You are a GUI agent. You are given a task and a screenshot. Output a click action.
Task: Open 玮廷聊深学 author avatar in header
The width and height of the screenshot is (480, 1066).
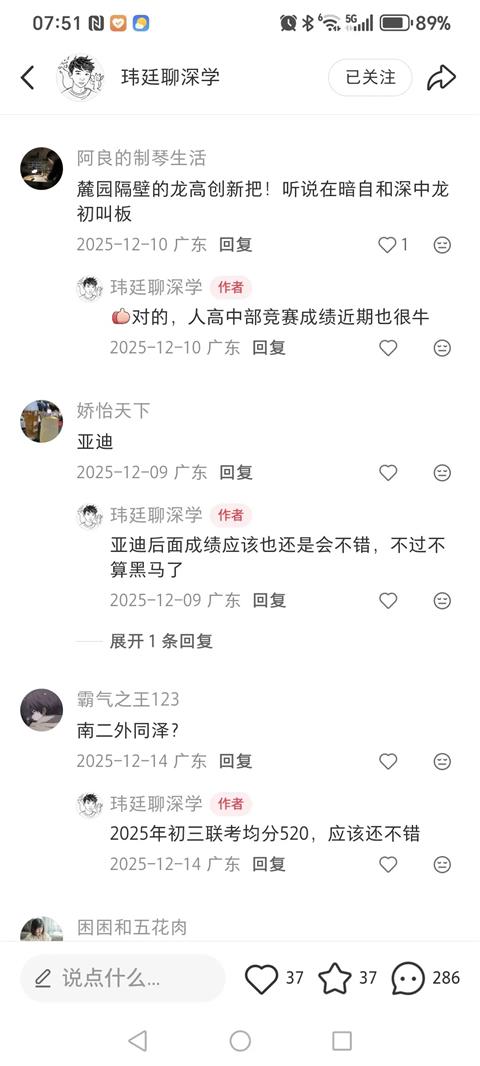(x=81, y=78)
